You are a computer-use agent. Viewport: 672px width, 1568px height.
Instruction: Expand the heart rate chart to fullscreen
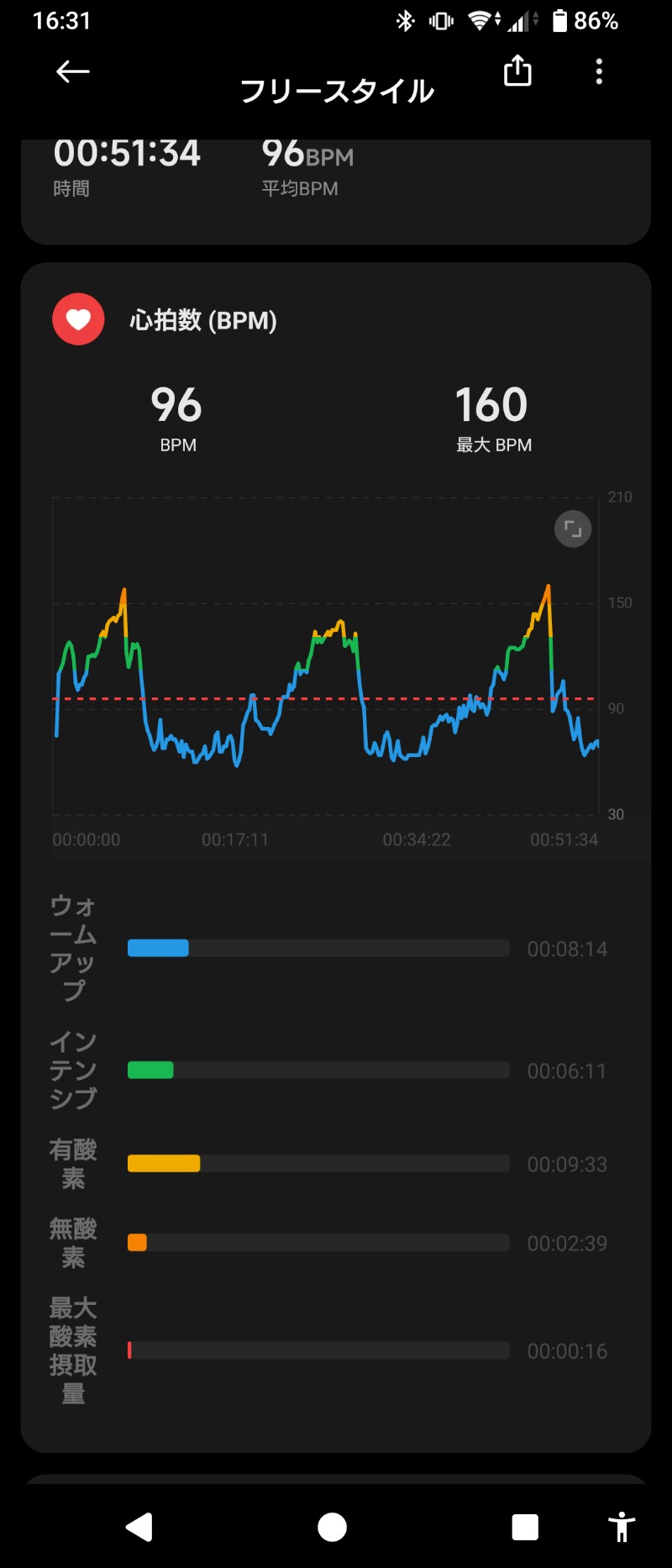(x=573, y=529)
